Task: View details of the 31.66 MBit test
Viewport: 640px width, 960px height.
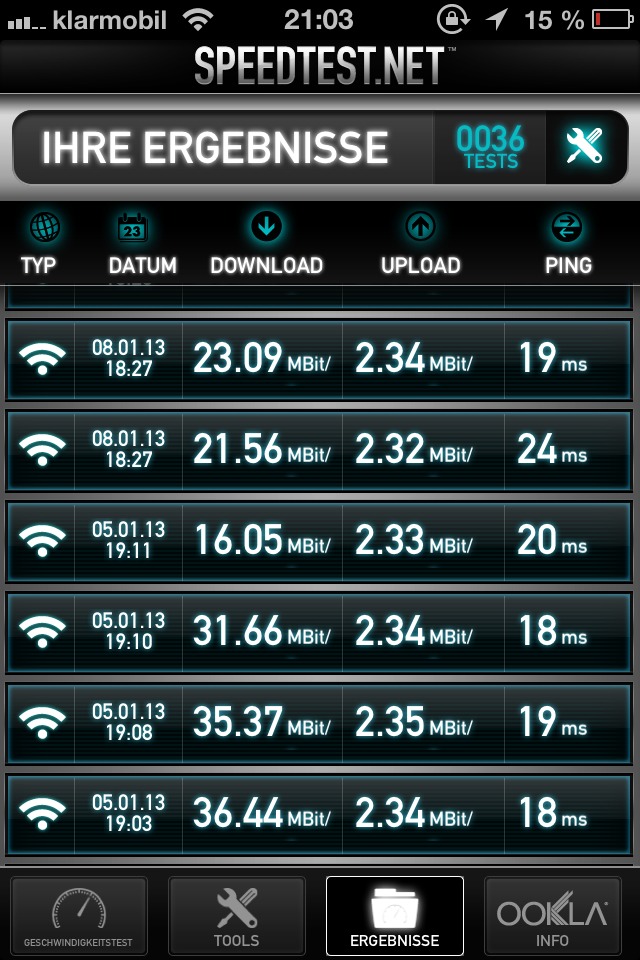Action: tap(320, 632)
